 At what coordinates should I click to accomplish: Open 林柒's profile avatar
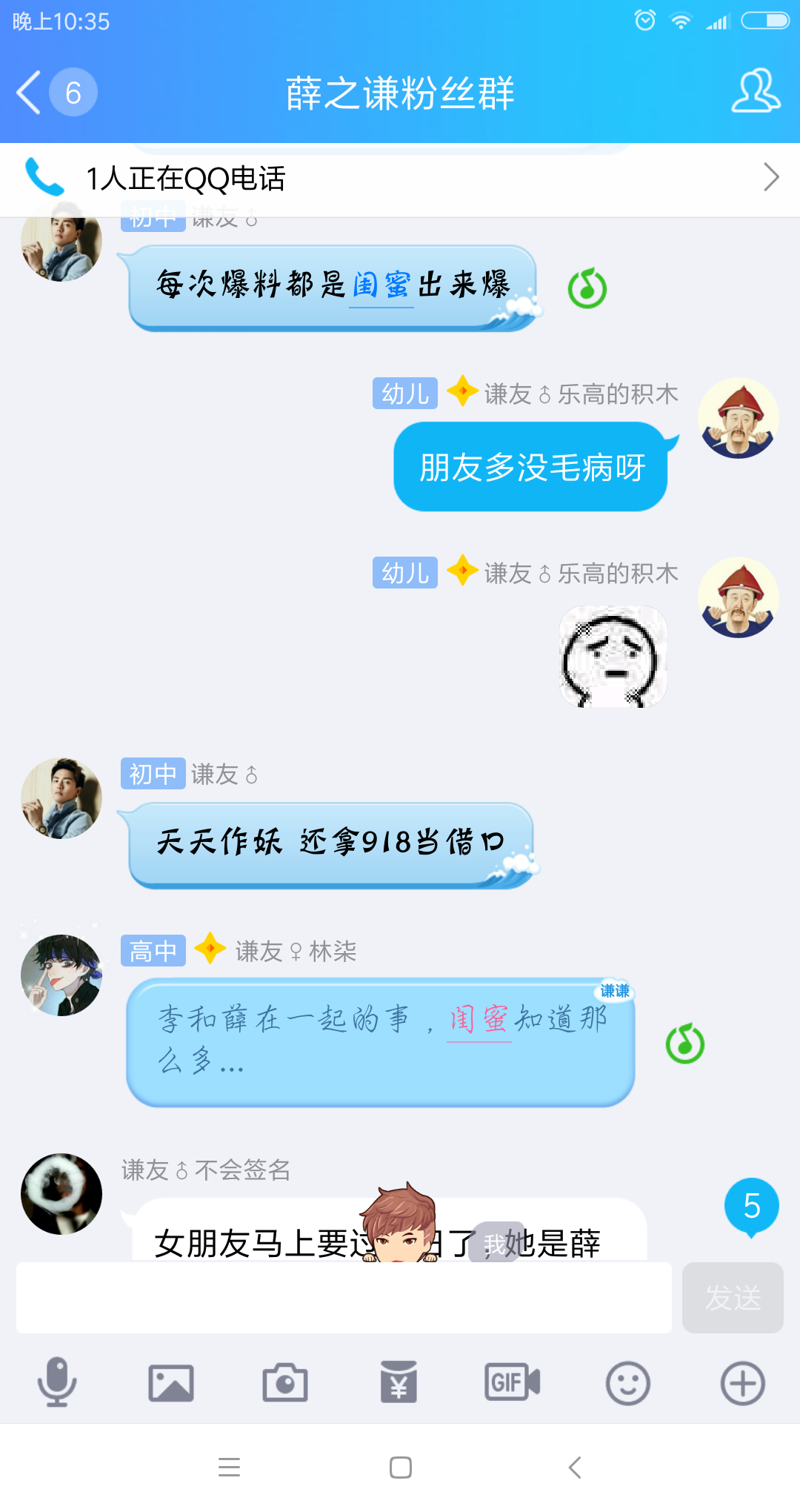[61, 975]
